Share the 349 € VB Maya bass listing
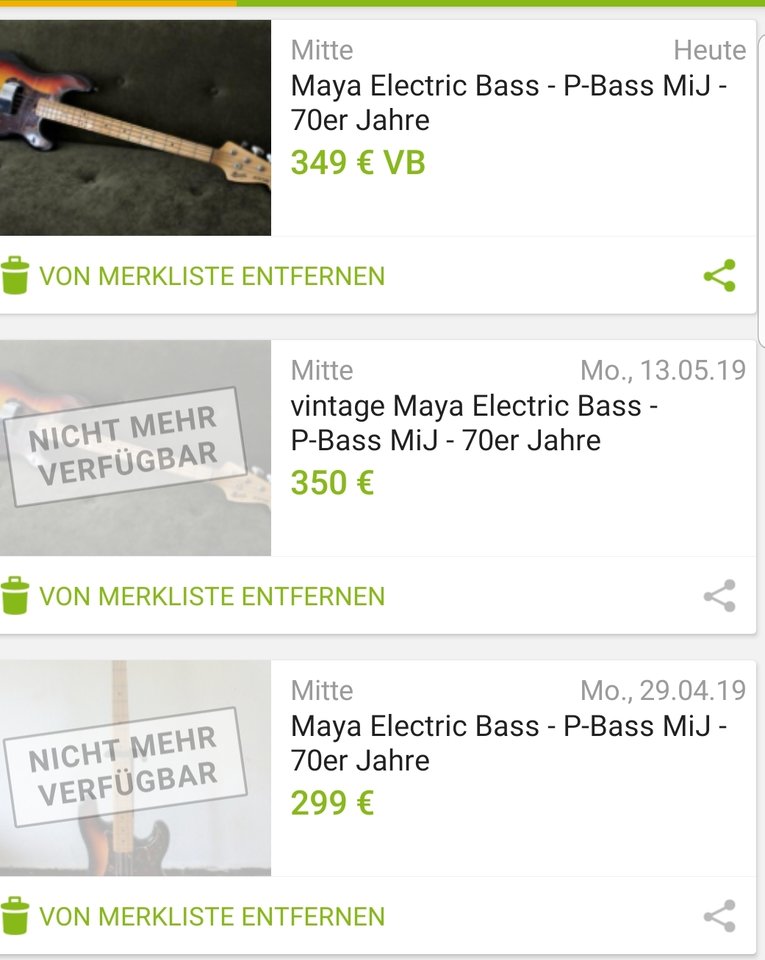 point(719,276)
